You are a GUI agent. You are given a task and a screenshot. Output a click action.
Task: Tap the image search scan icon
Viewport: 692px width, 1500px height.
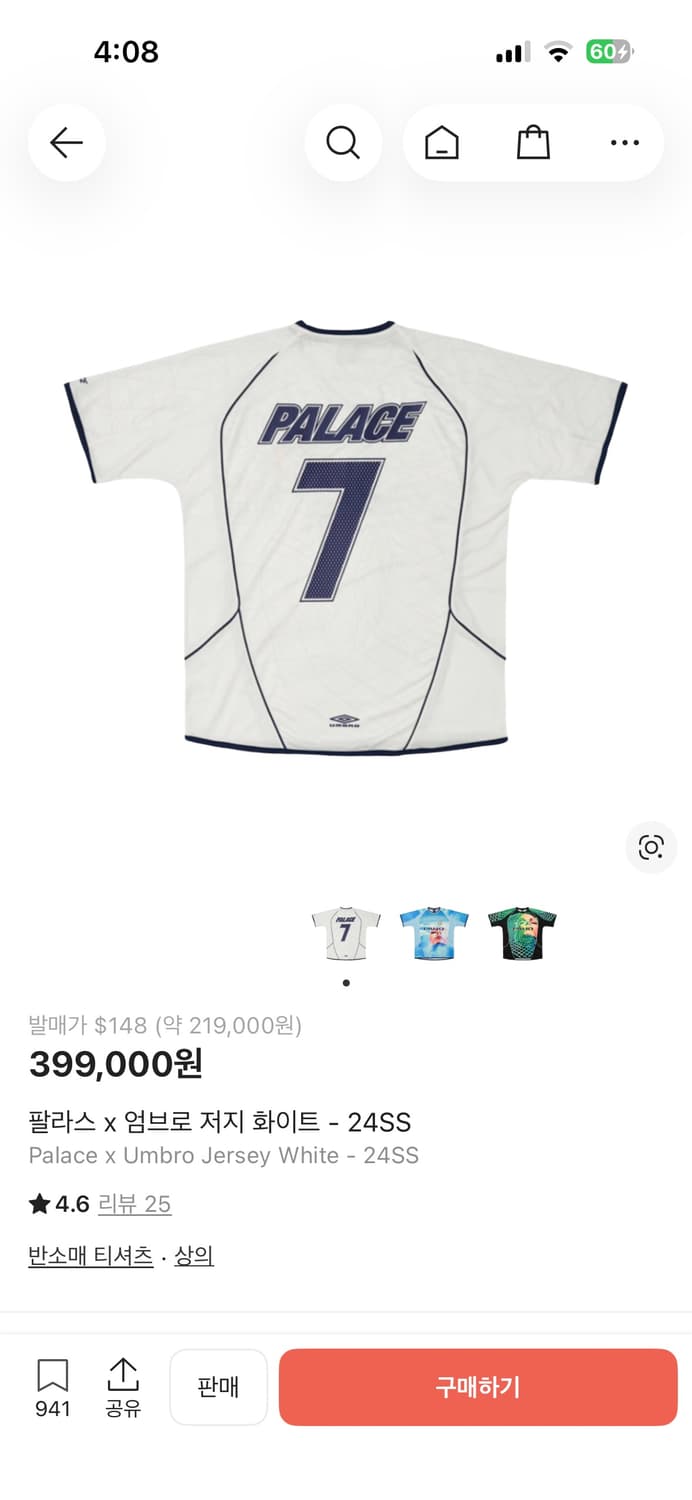pyautogui.click(x=651, y=848)
